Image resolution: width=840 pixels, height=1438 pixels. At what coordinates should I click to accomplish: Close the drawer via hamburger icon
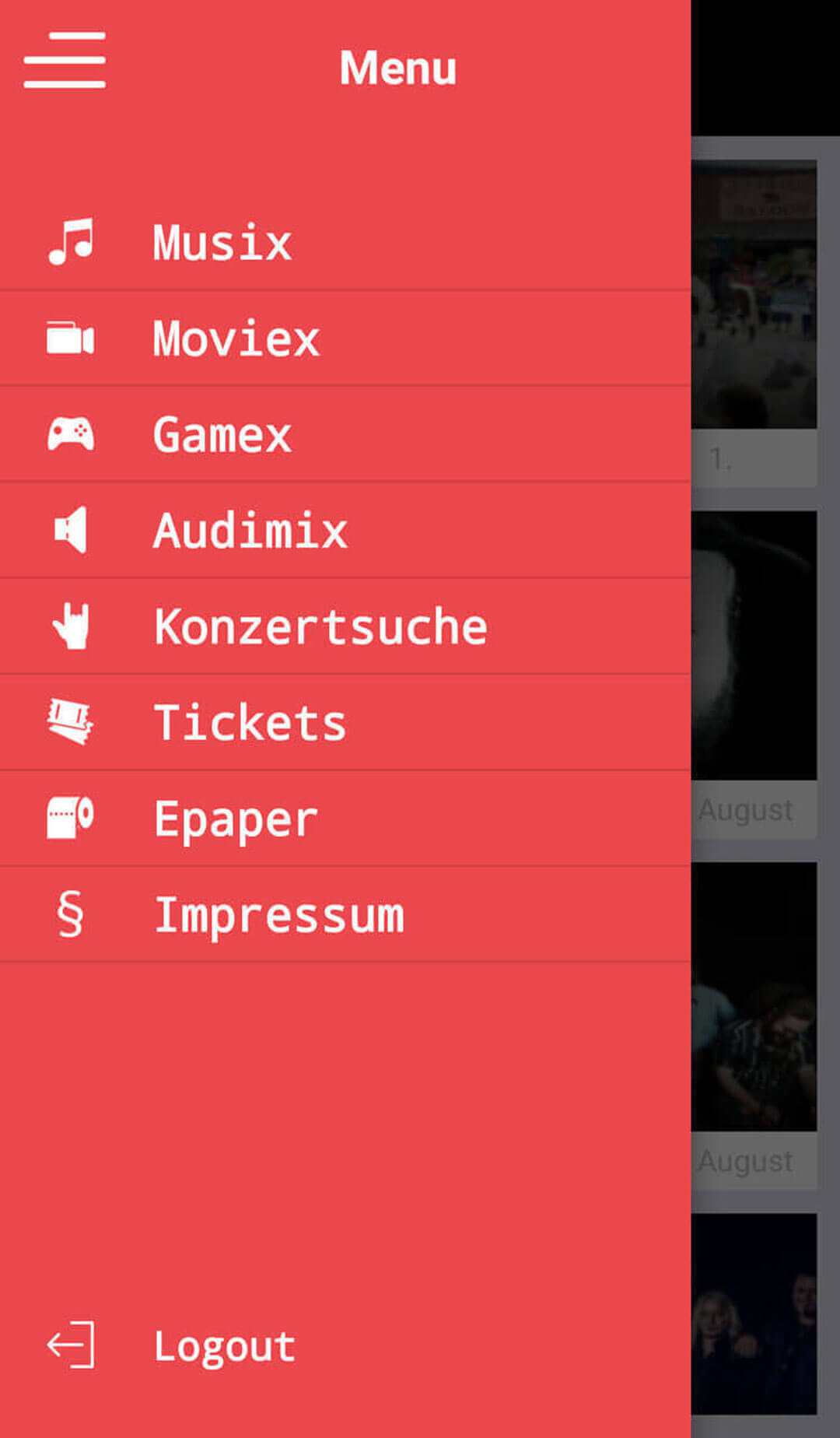click(x=65, y=61)
